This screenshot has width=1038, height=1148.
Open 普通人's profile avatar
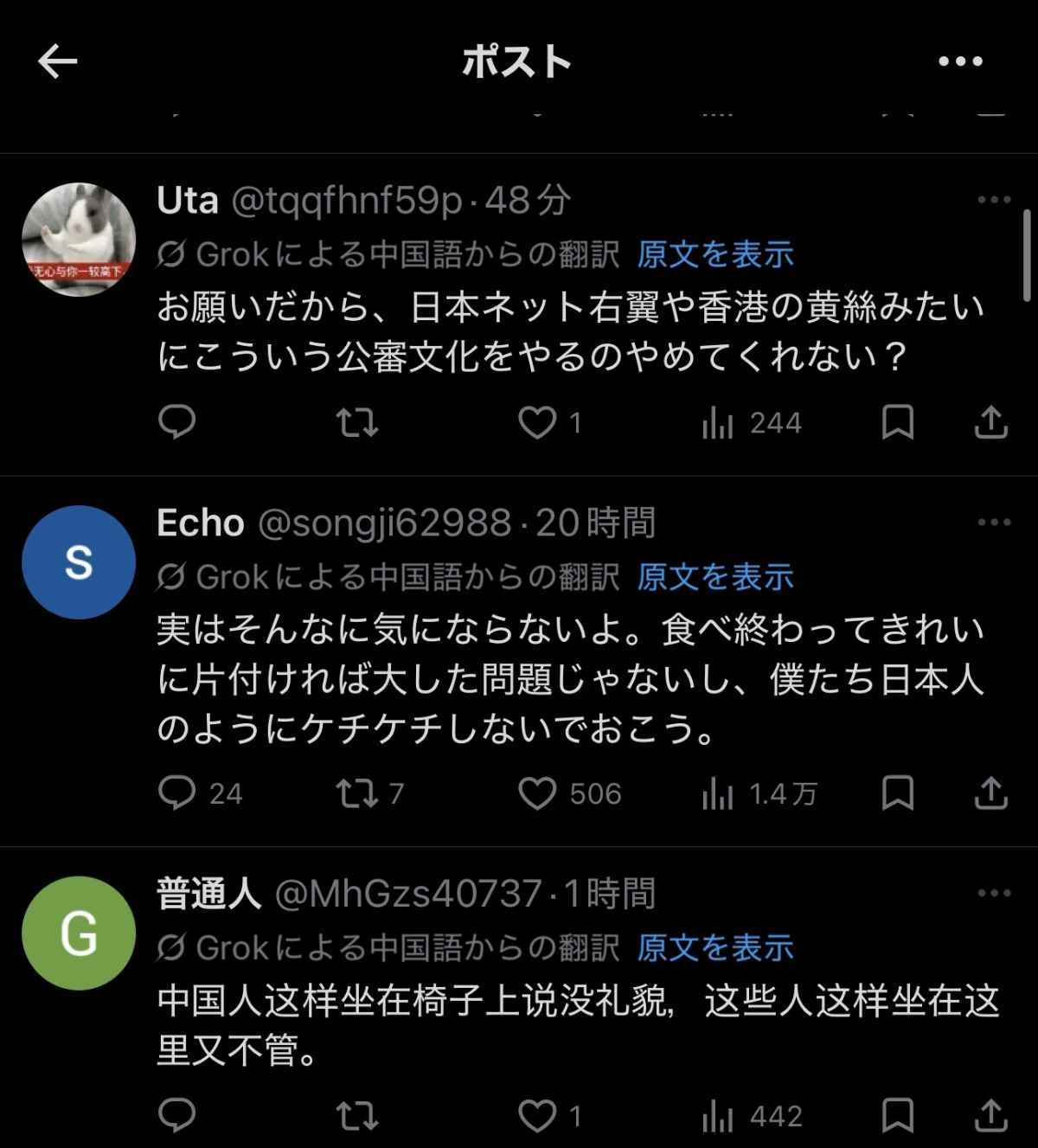pos(79,933)
